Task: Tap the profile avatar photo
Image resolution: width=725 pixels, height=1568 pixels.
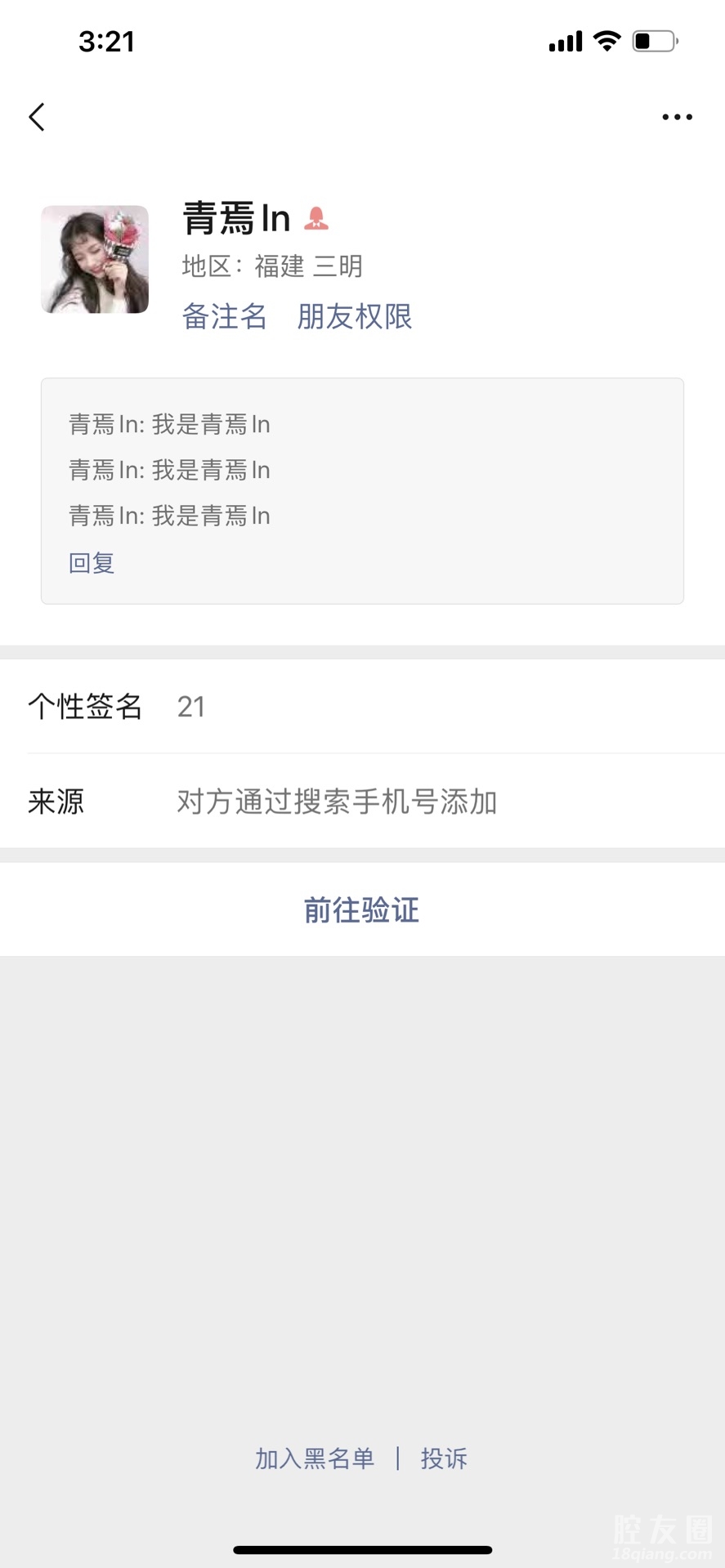Action: [x=95, y=259]
